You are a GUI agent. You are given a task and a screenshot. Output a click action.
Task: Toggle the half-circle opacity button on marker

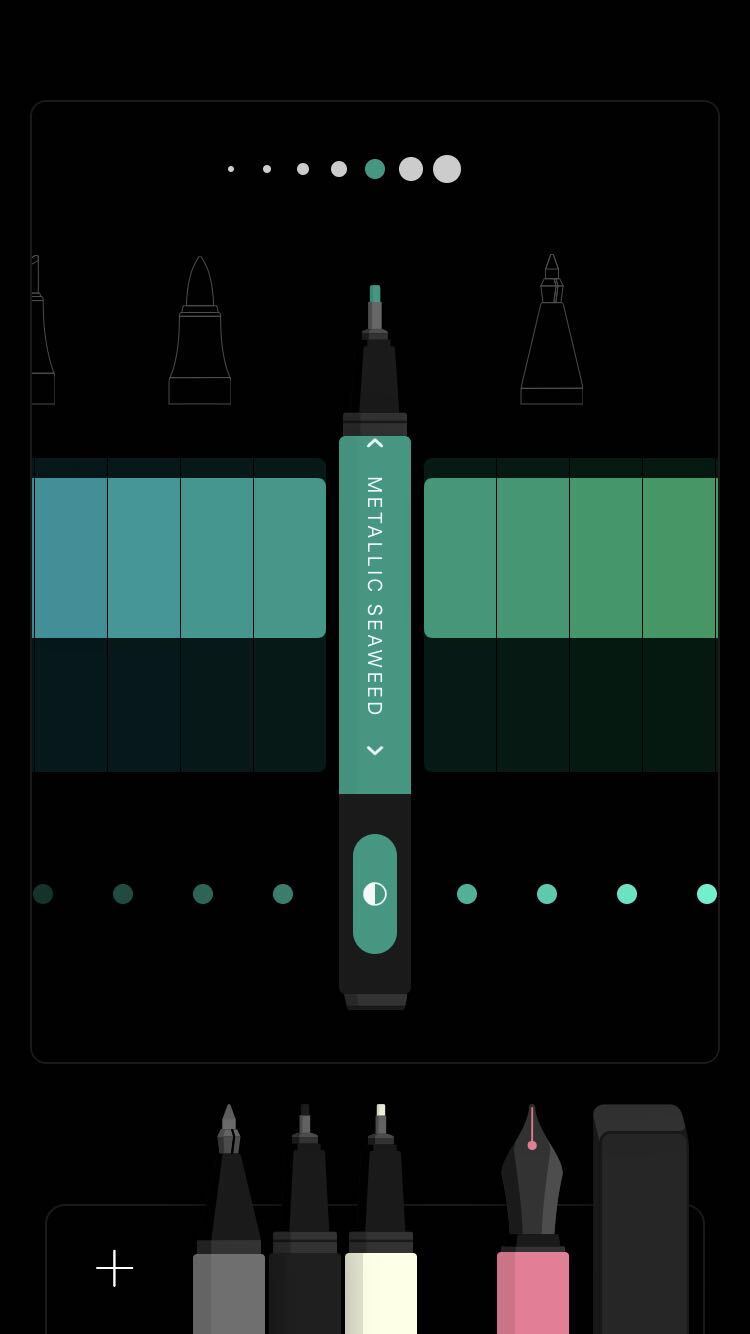375,893
